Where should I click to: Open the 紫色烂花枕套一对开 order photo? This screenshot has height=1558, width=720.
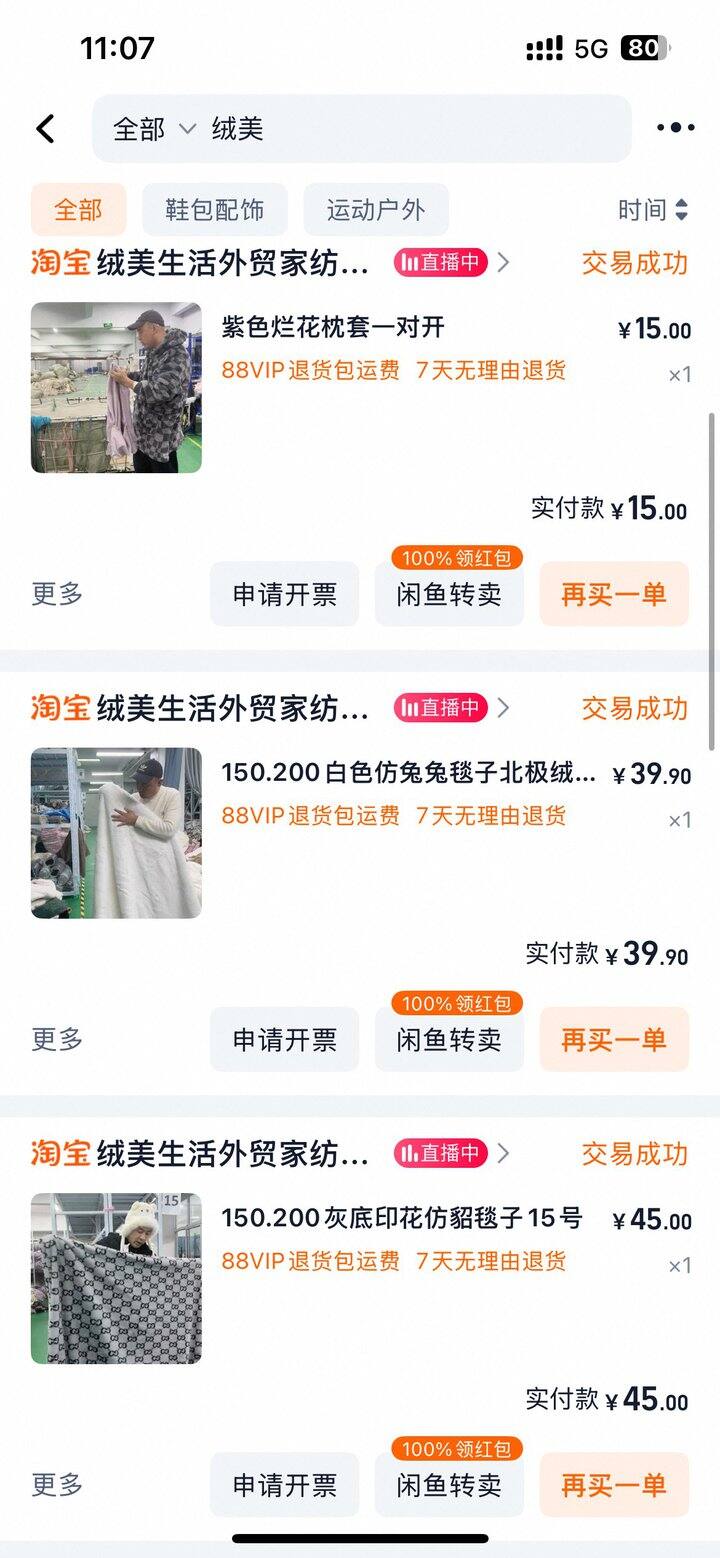[x=116, y=387]
